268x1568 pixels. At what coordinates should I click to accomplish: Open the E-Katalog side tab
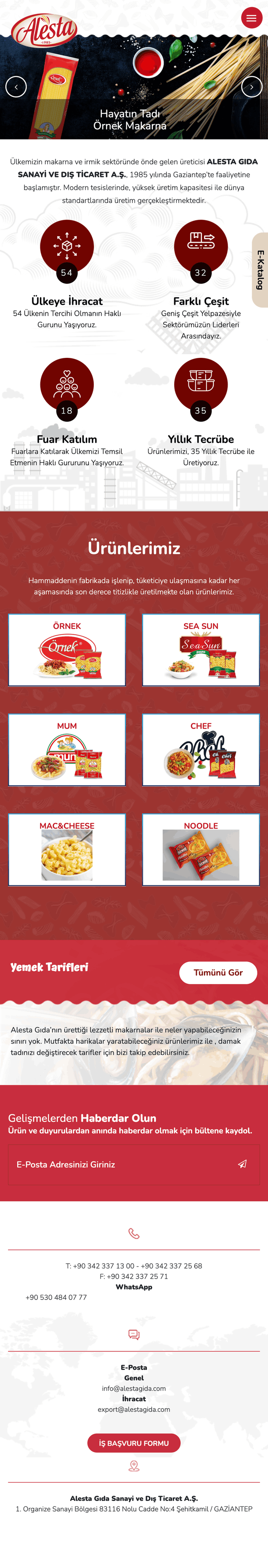(260, 270)
